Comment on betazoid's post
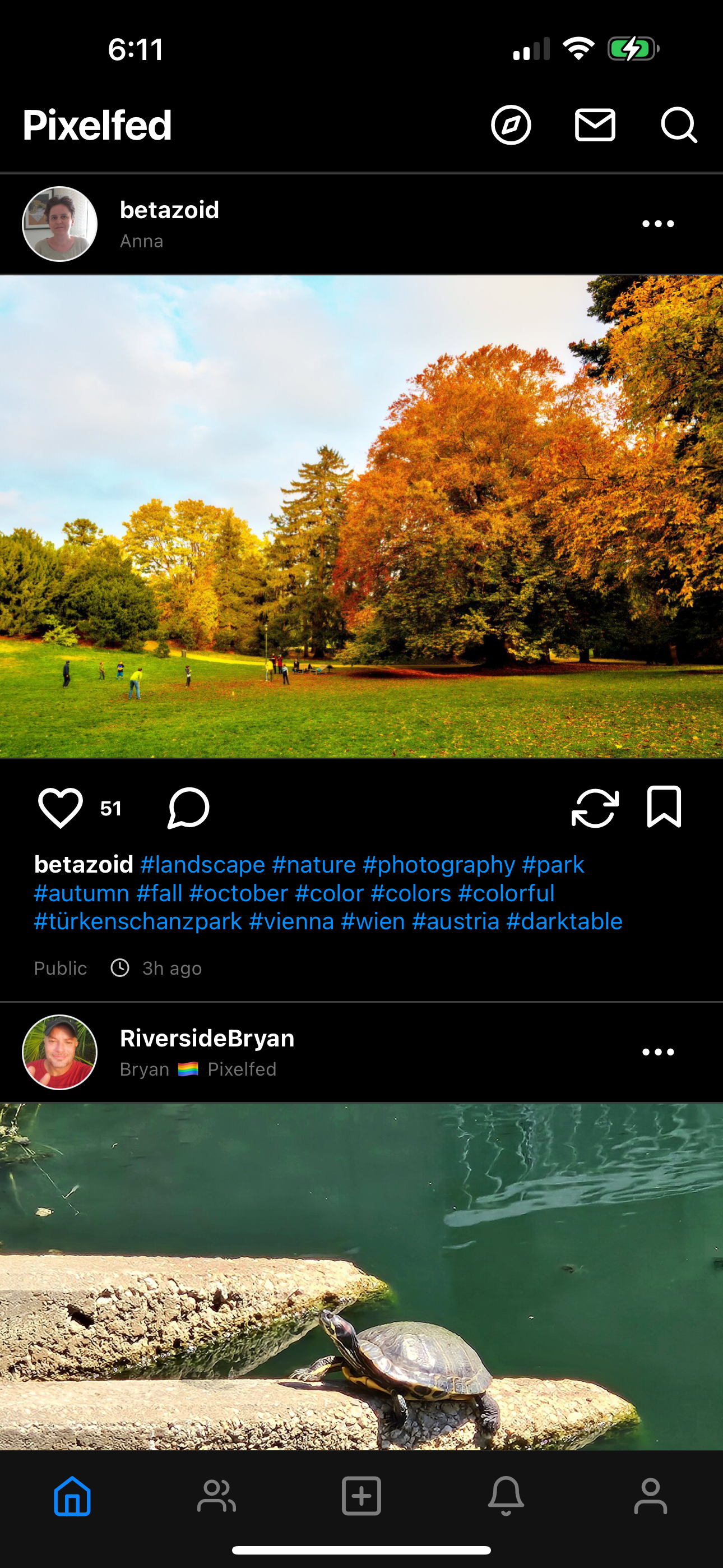Viewport: 723px width, 1568px height. coord(188,808)
